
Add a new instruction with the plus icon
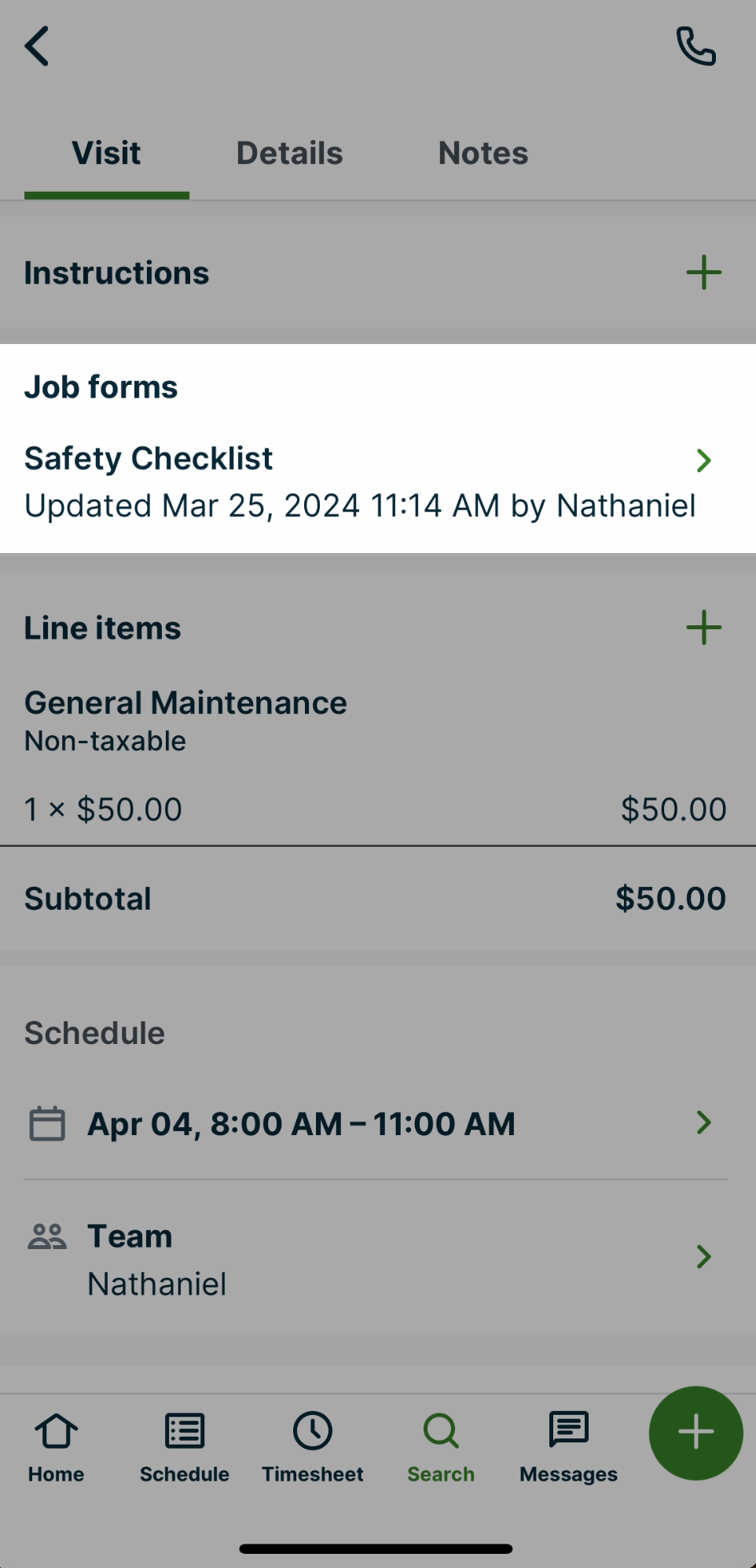[x=703, y=273]
